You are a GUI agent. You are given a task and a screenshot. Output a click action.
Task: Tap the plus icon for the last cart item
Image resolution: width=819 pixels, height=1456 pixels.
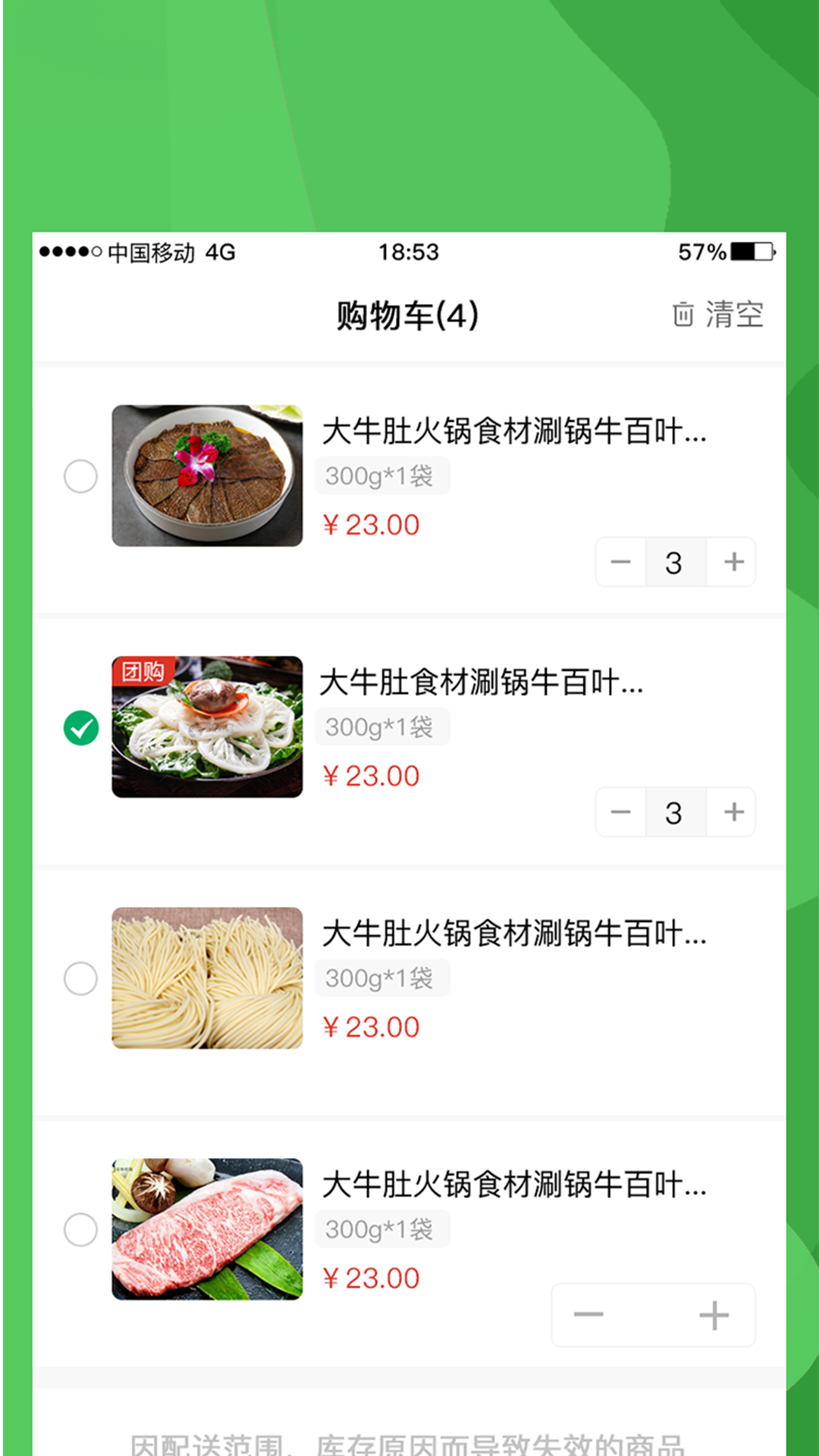tap(714, 1316)
